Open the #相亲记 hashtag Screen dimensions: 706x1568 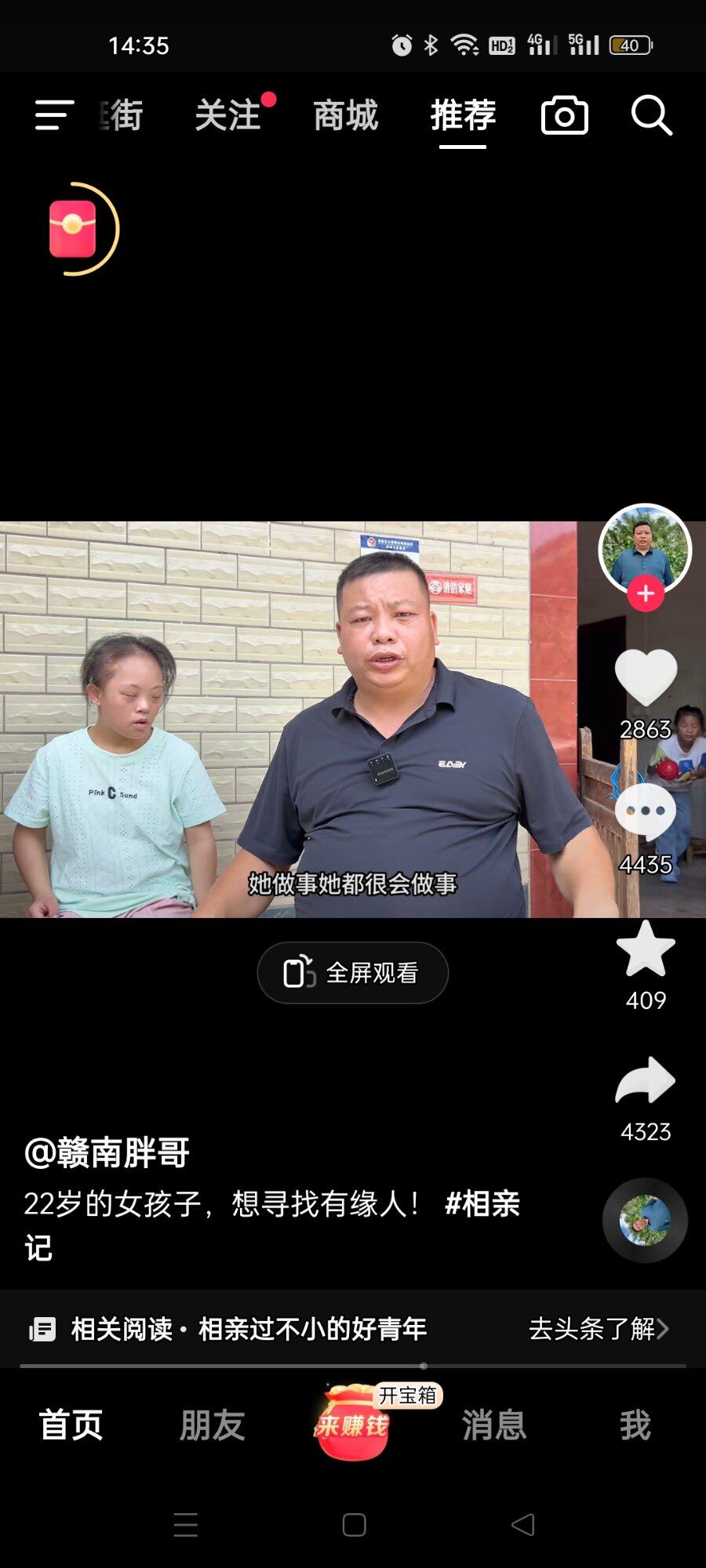(482, 1204)
